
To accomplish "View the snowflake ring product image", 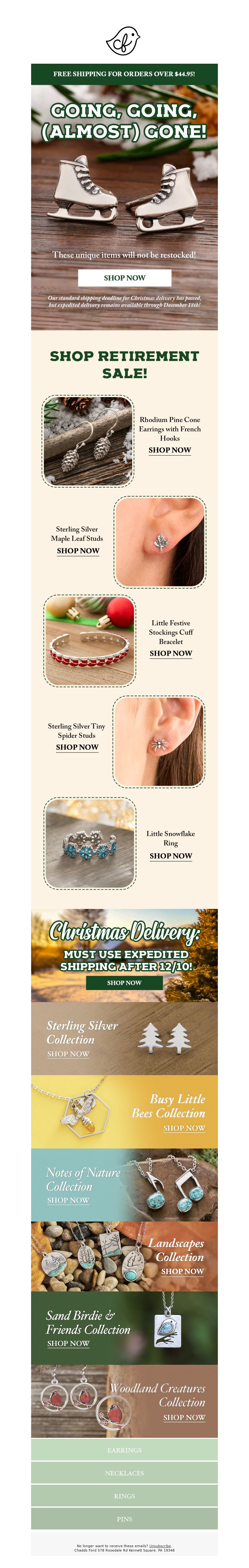I will 90,842.
